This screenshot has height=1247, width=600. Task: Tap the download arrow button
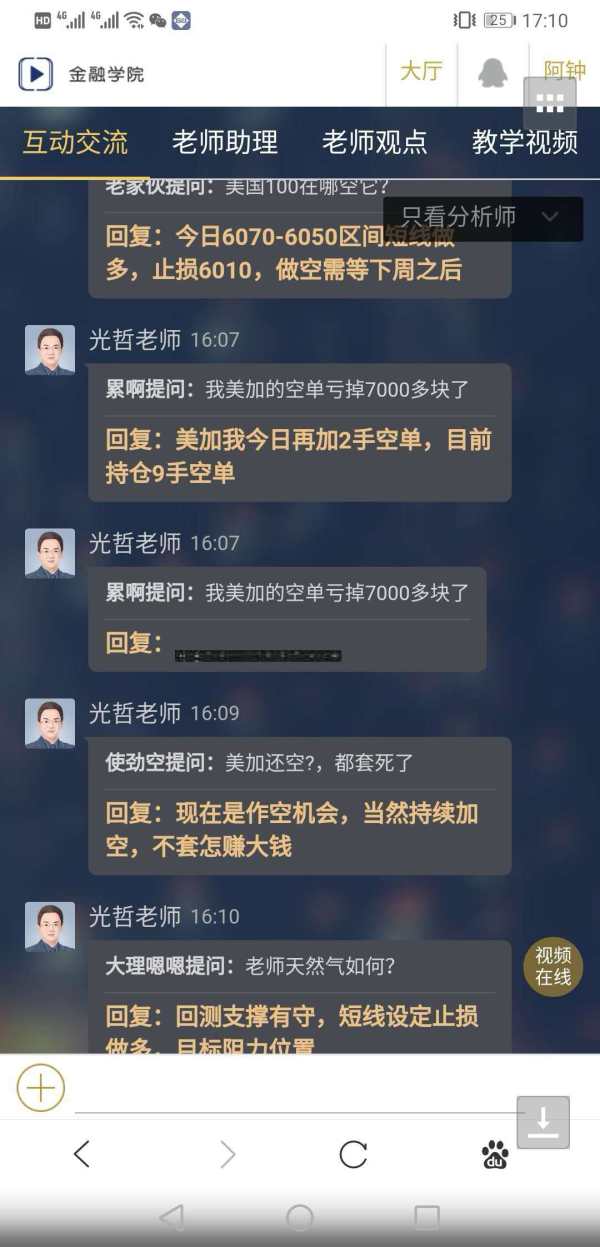click(x=543, y=1122)
